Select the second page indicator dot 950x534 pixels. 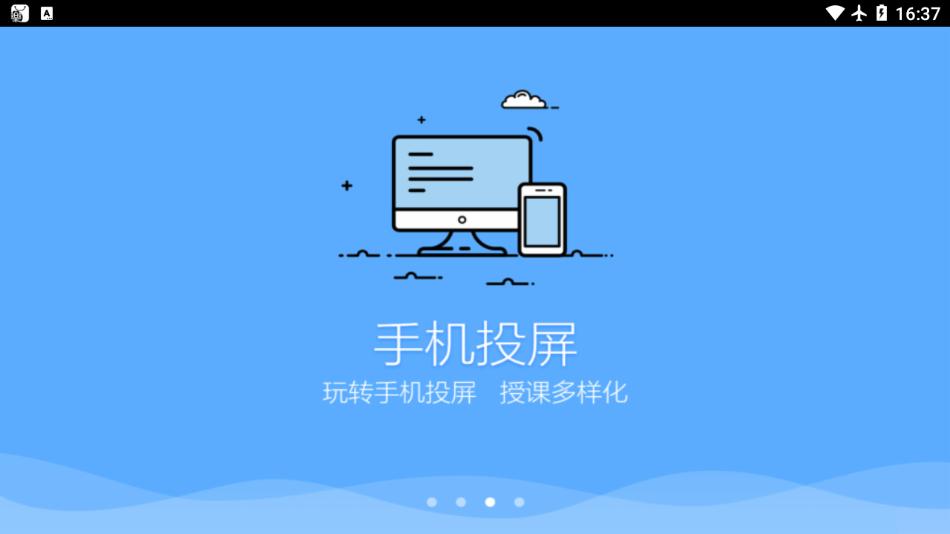[461, 502]
